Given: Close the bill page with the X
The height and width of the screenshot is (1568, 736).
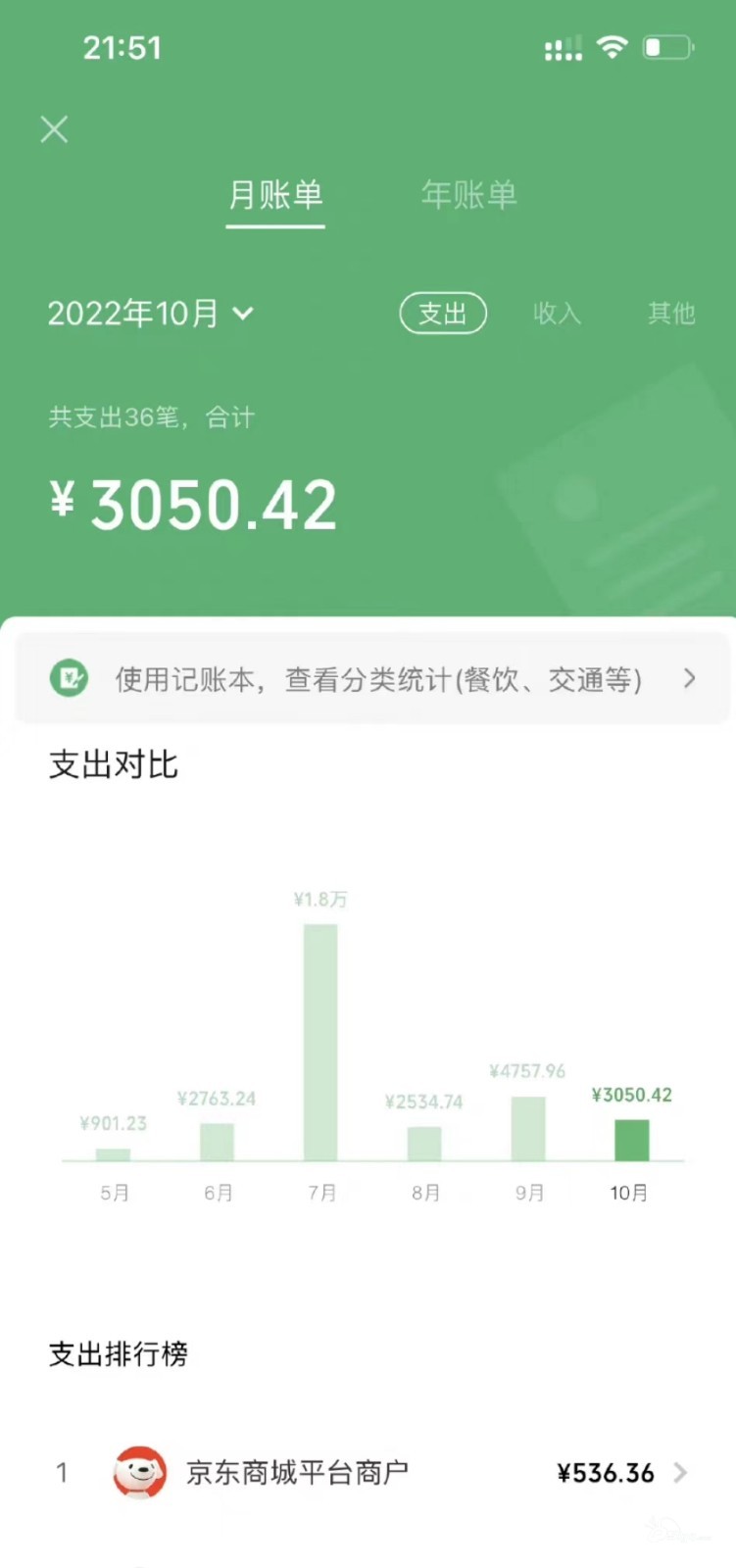Looking at the screenshot, I should (54, 128).
